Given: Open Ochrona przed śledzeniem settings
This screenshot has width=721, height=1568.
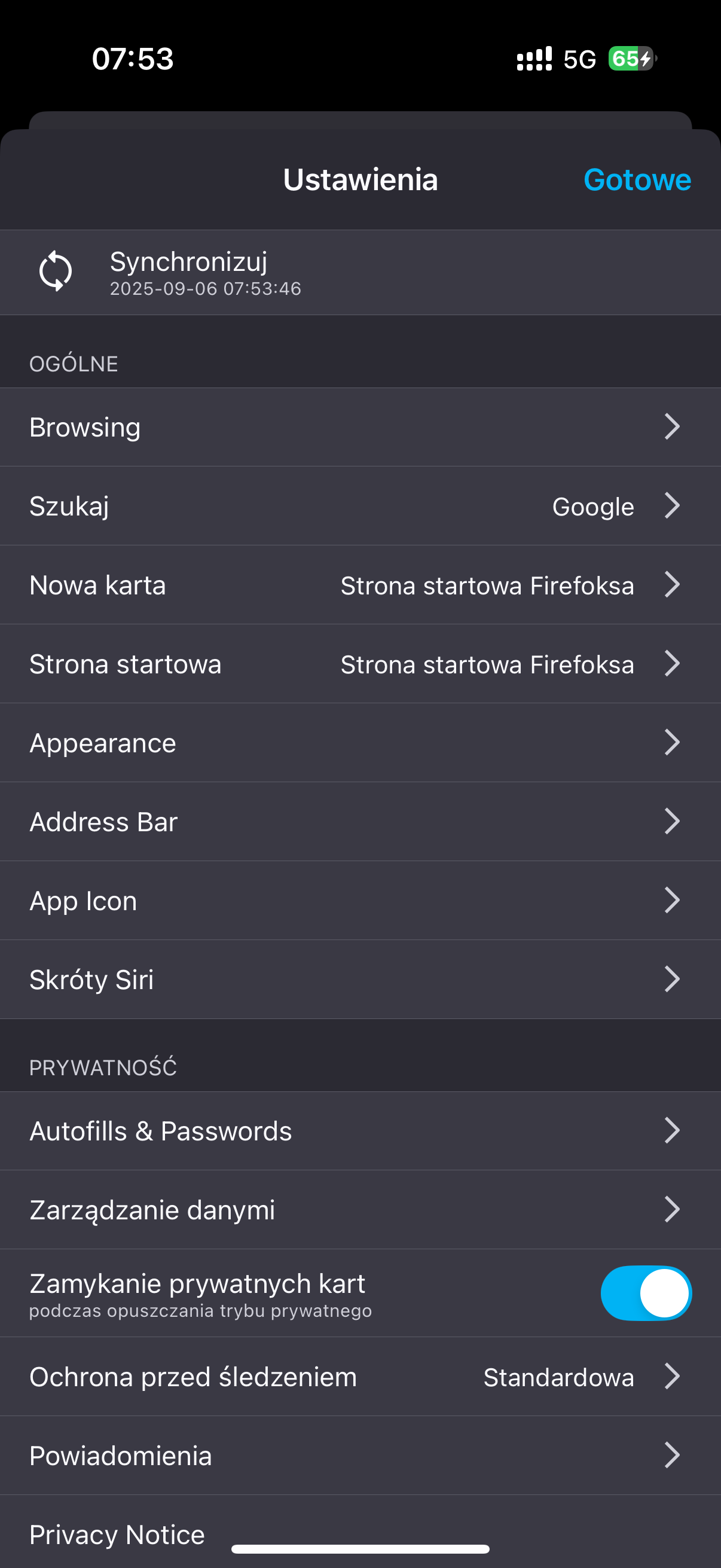Looking at the screenshot, I should click(x=360, y=1377).
